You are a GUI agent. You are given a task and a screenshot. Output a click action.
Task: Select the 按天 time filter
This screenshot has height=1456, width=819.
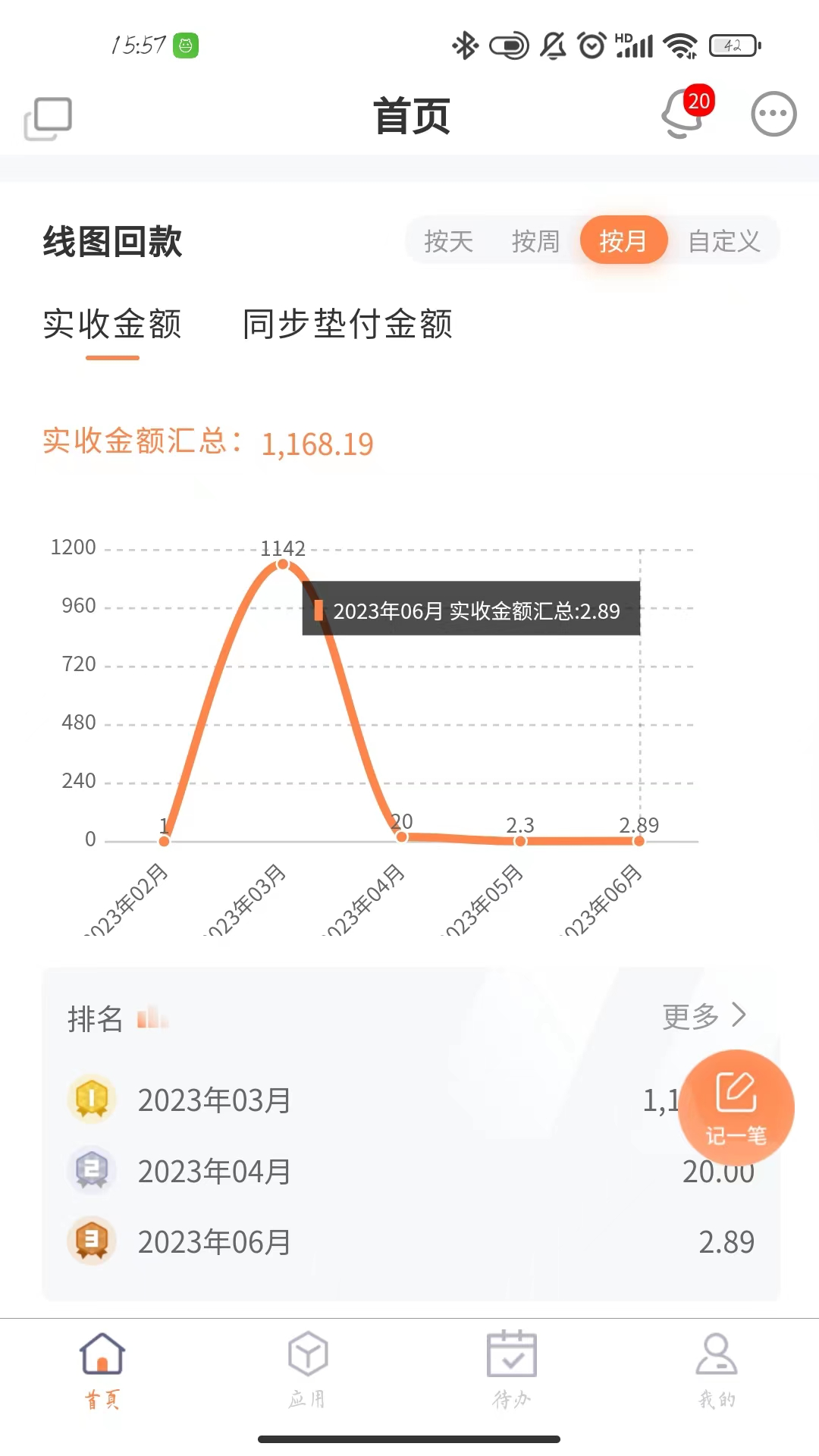(449, 241)
